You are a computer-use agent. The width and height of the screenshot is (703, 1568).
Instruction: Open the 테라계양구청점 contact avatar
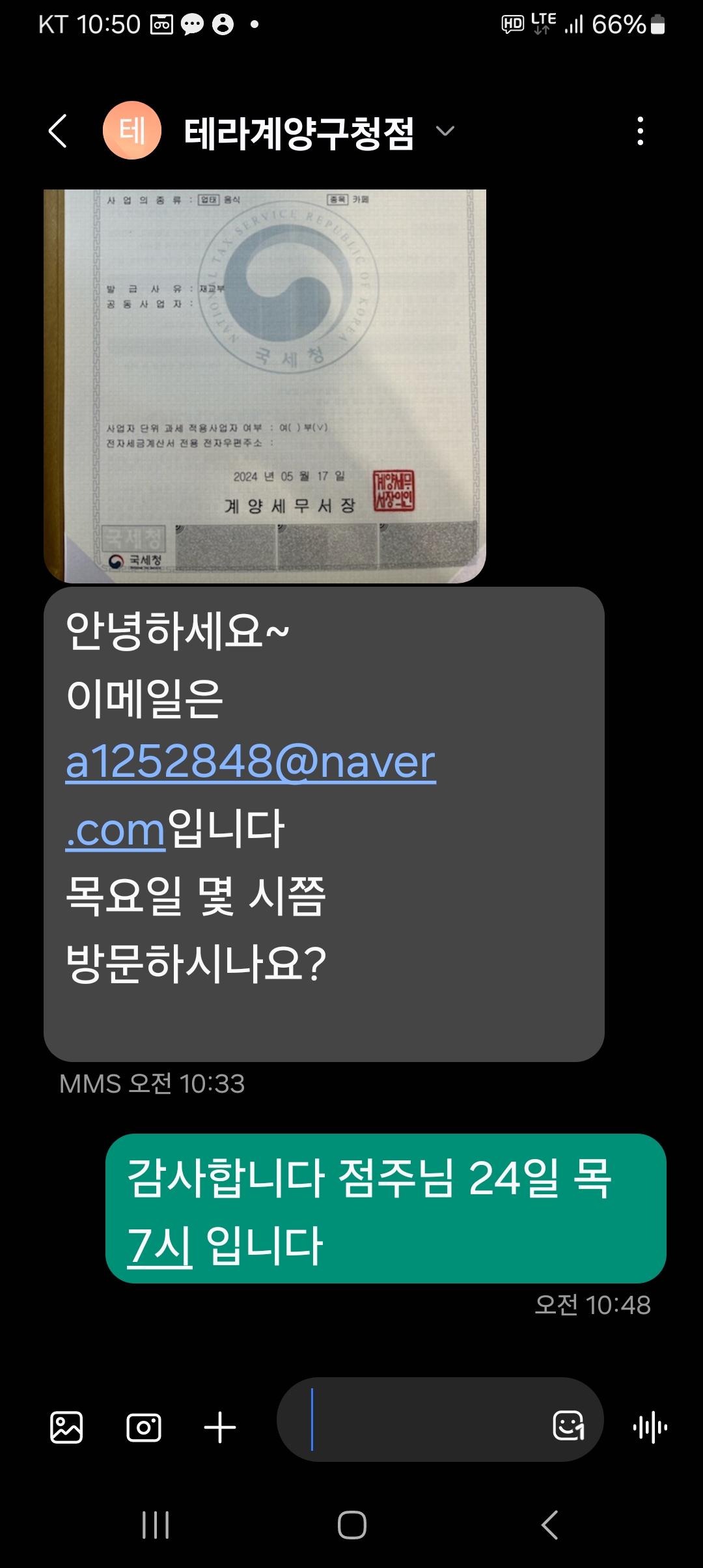point(132,130)
